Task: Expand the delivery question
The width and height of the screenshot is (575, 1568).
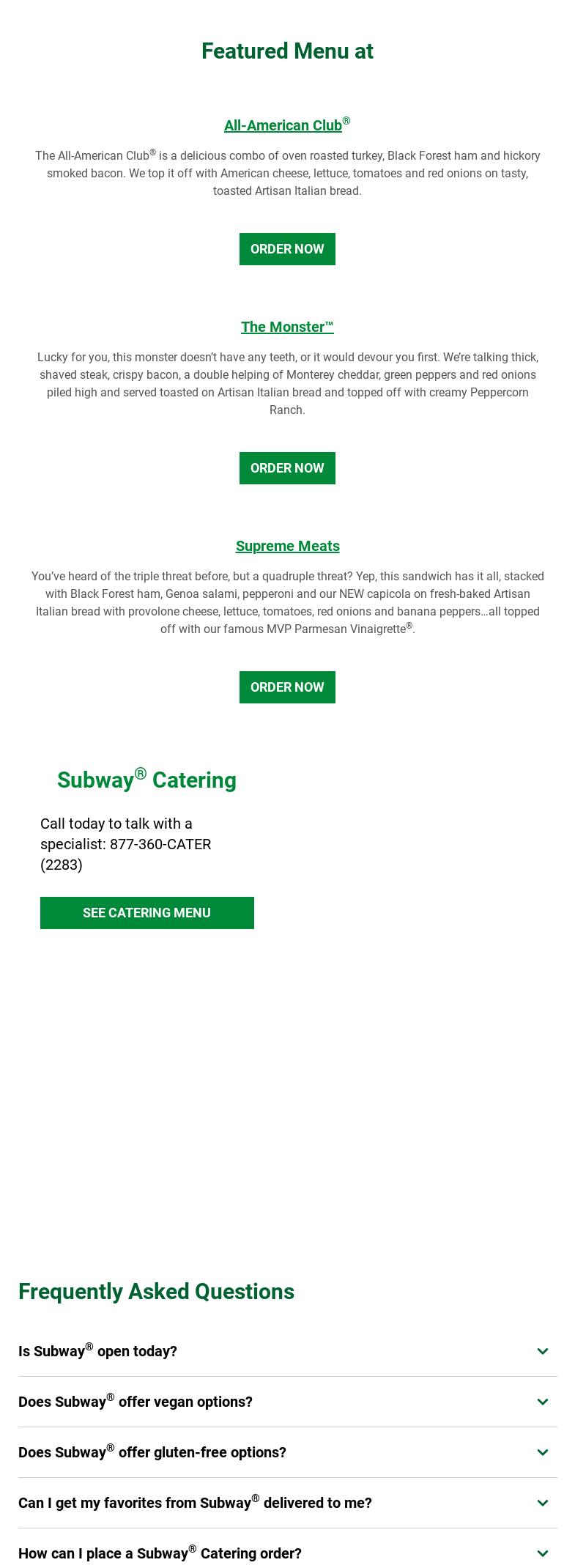Action: point(287,1503)
